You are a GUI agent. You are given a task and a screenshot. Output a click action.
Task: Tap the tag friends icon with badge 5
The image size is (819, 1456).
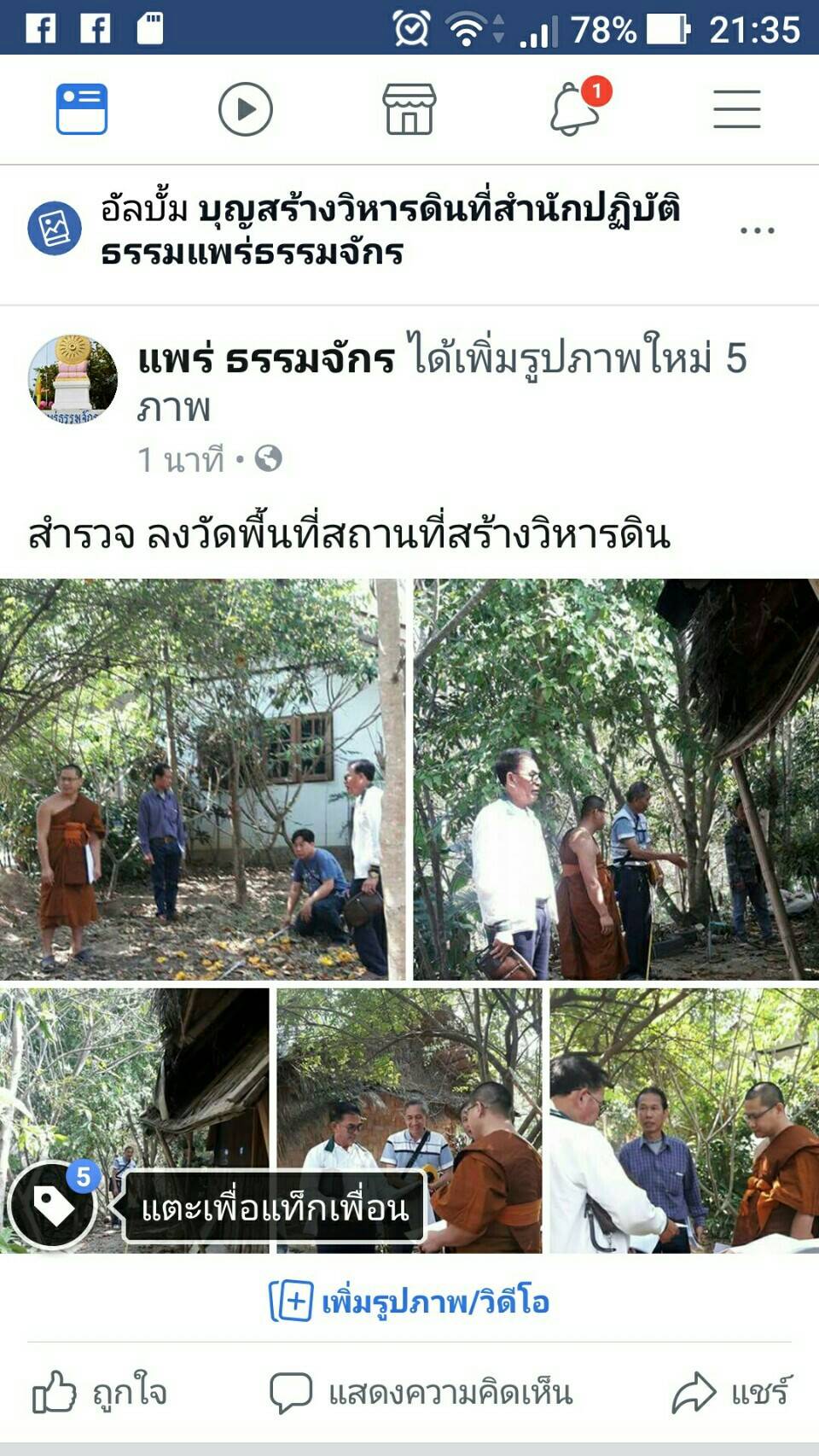53,1205
